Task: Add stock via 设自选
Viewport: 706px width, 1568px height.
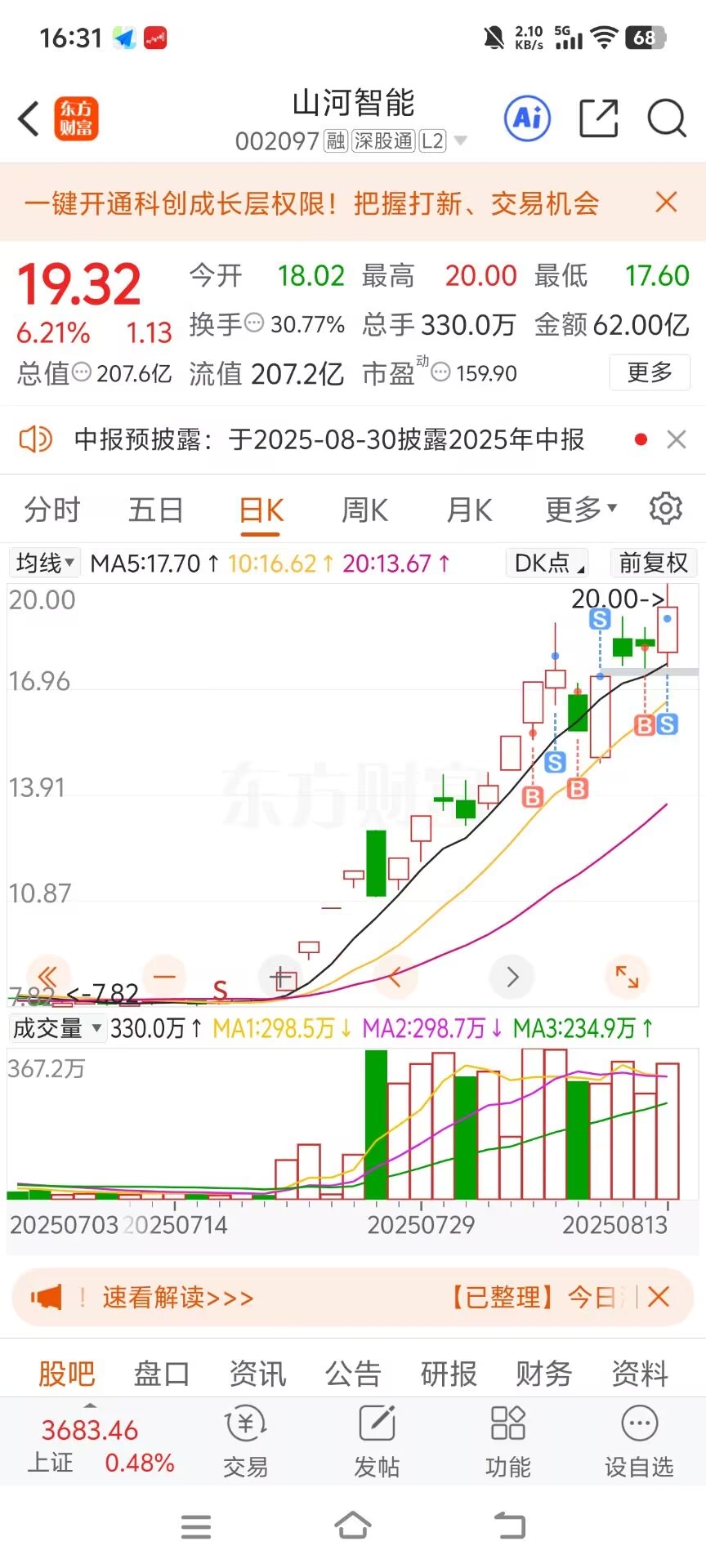Action: 639,1443
